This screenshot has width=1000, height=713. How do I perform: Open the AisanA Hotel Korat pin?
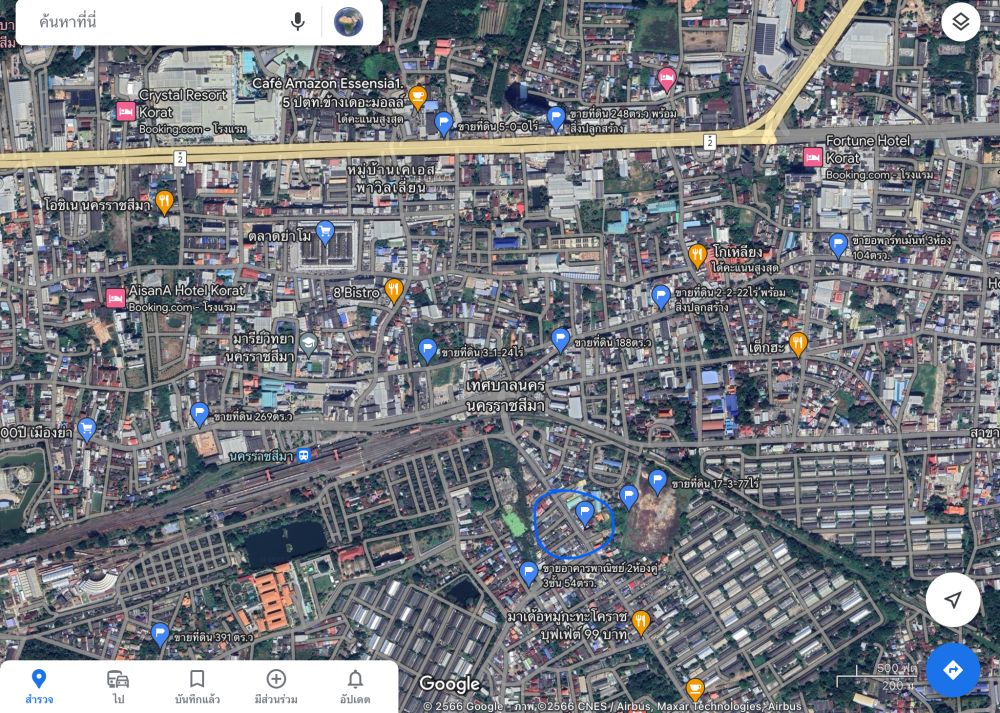pos(115,297)
